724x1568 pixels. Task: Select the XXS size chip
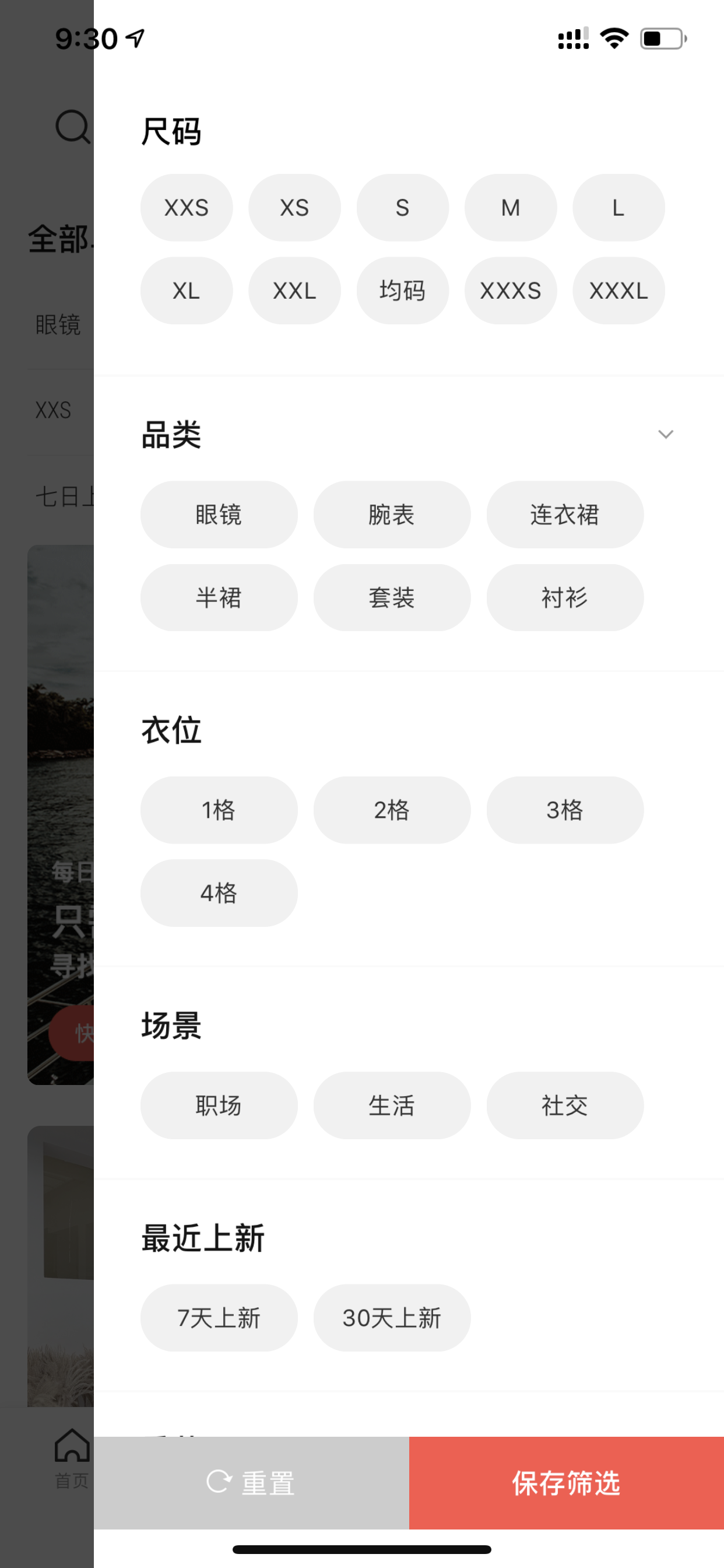186,208
